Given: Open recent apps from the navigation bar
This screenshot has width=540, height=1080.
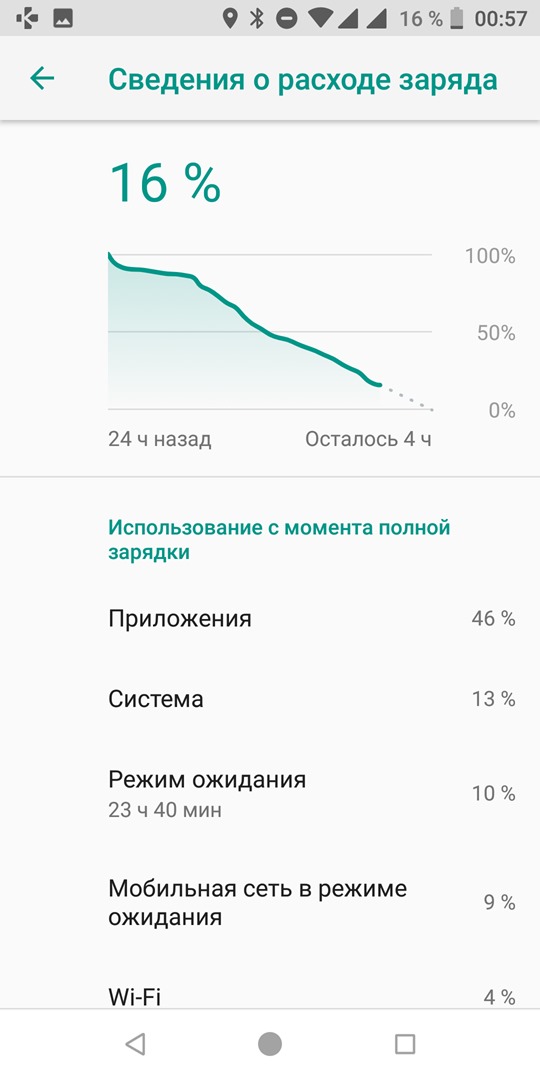Looking at the screenshot, I should [405, 1044].
